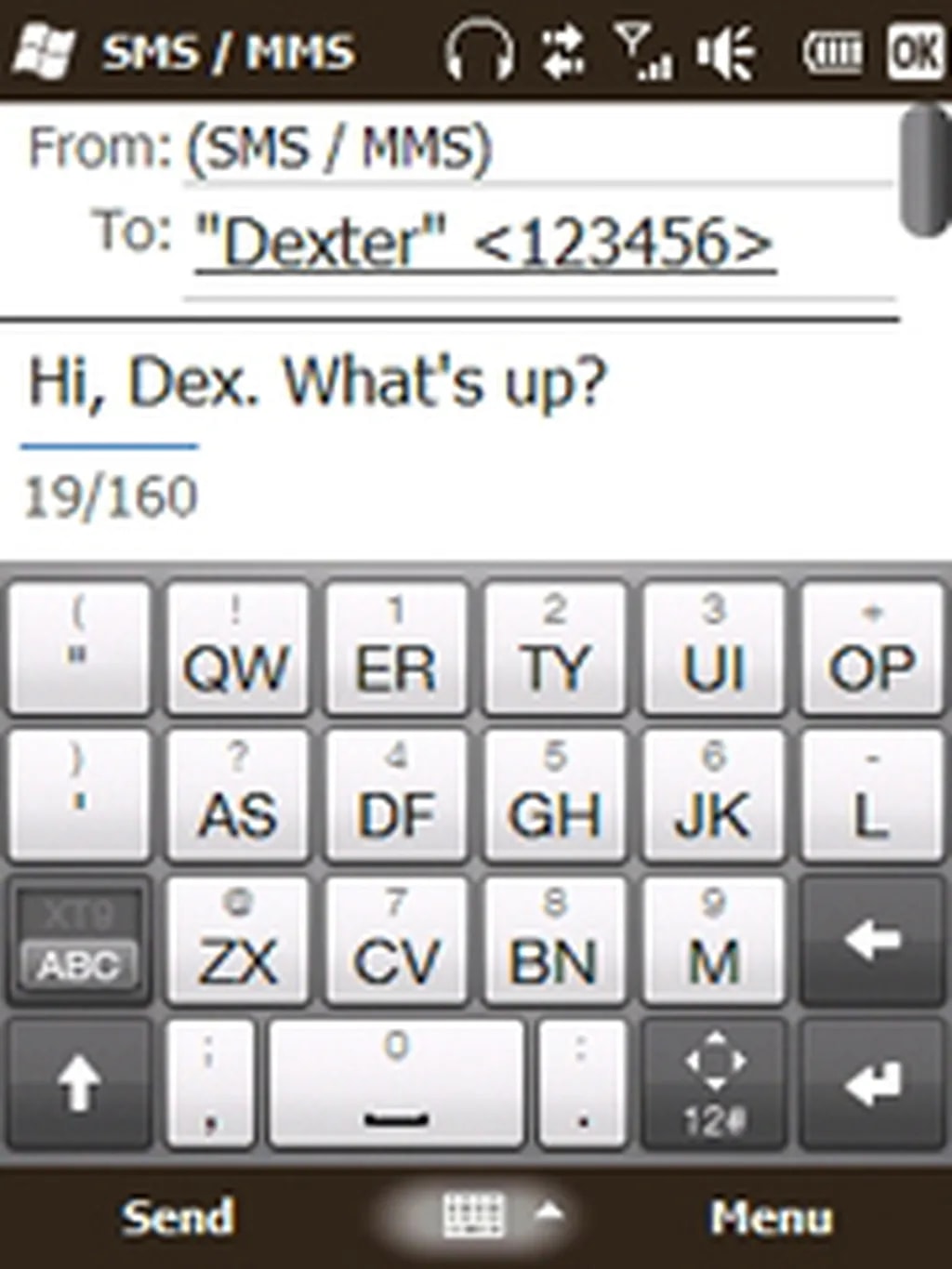
Task: Hit the backspace key
Action: pyautogui.click(x=872, y=941)
